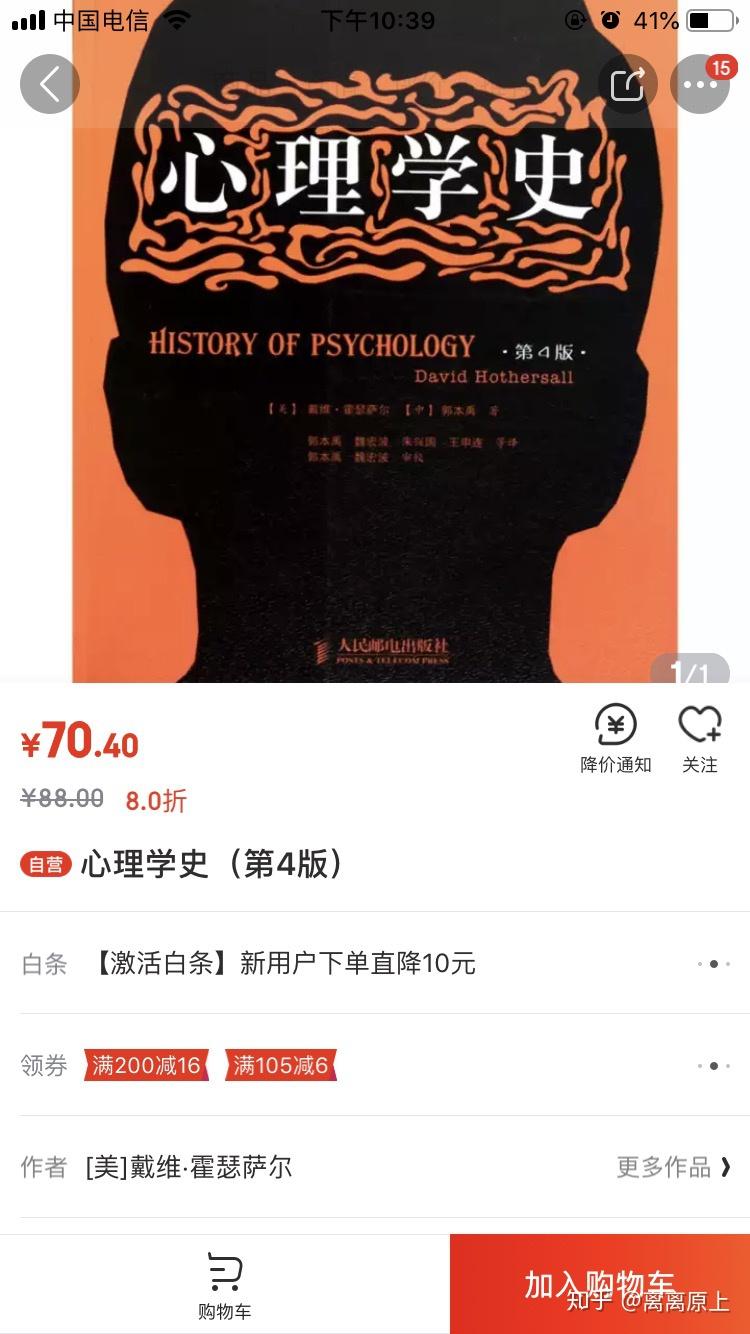View more works by the author (更多作品)
750x1334 pixels.
[x=673, y=1167]
